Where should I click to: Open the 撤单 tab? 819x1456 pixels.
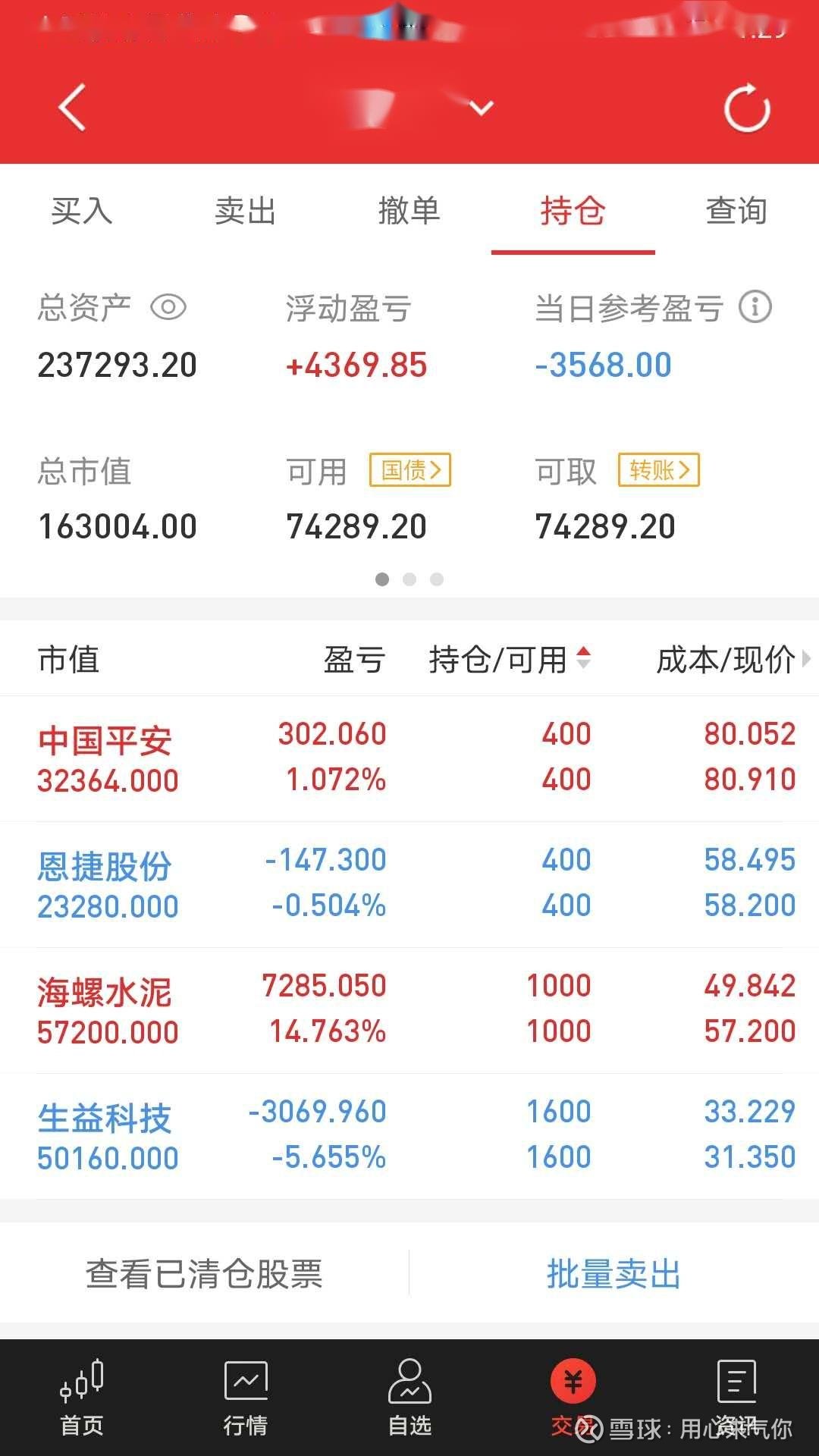point(409,211)
